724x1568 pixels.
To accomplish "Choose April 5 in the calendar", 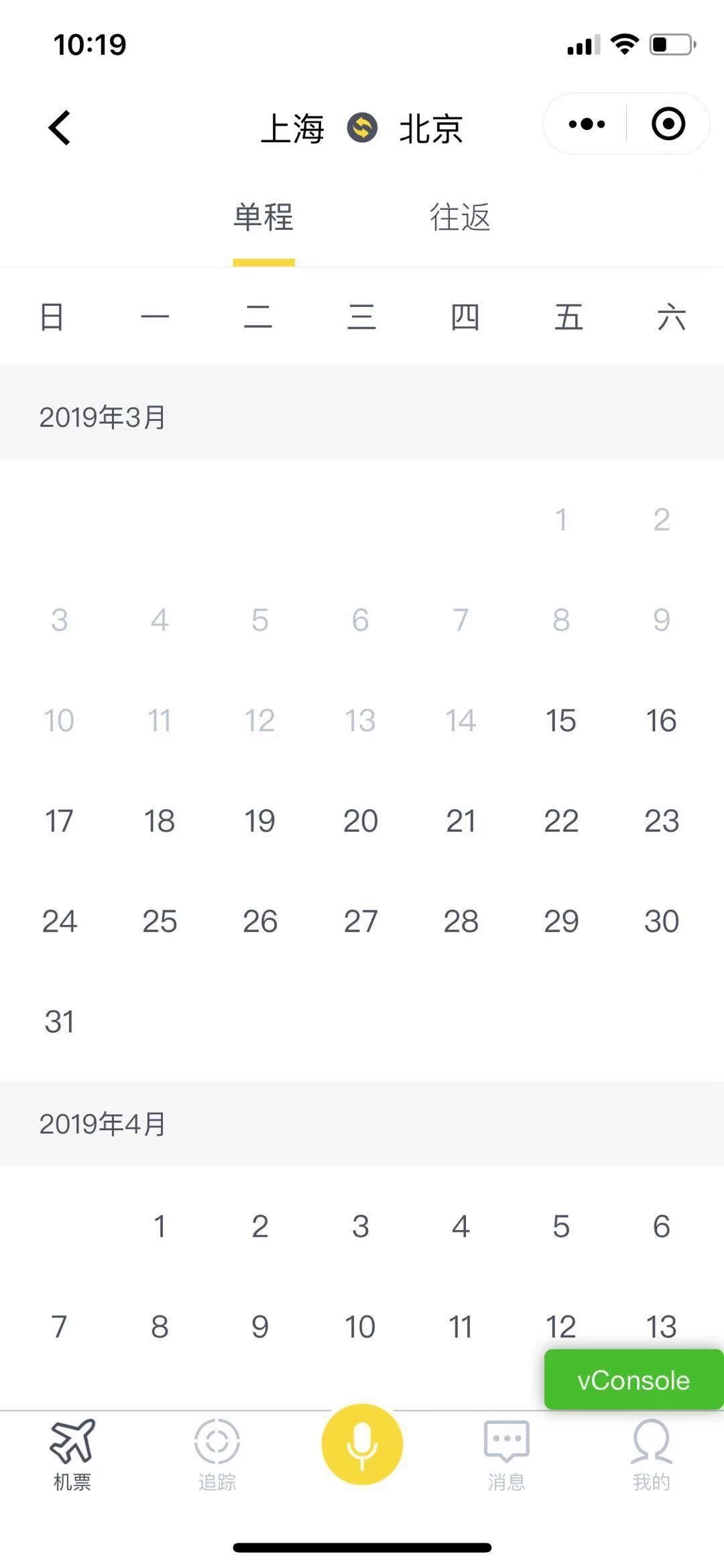I will [561, 1226].
